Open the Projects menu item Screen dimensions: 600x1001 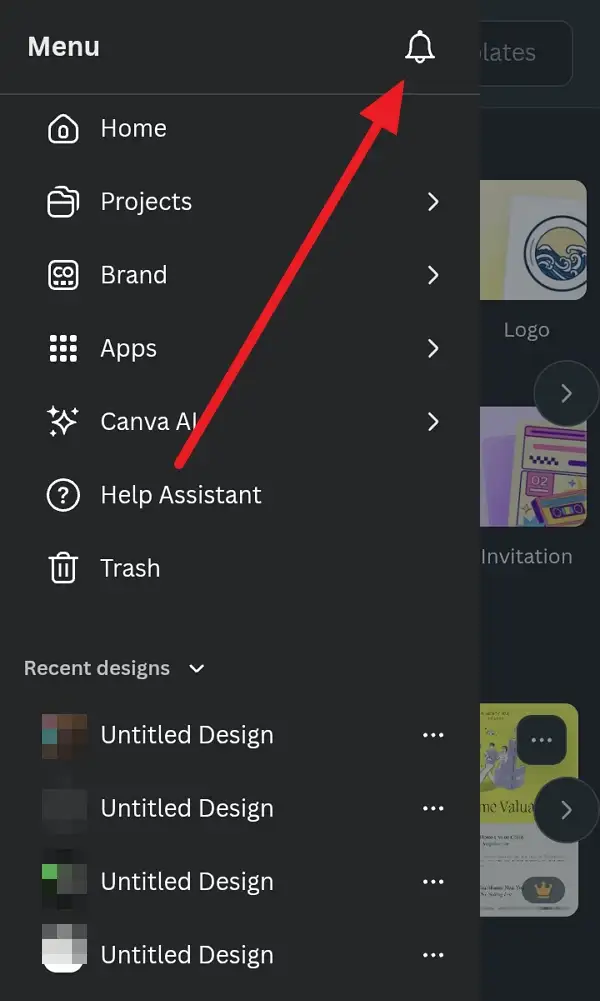click(146, 202)
